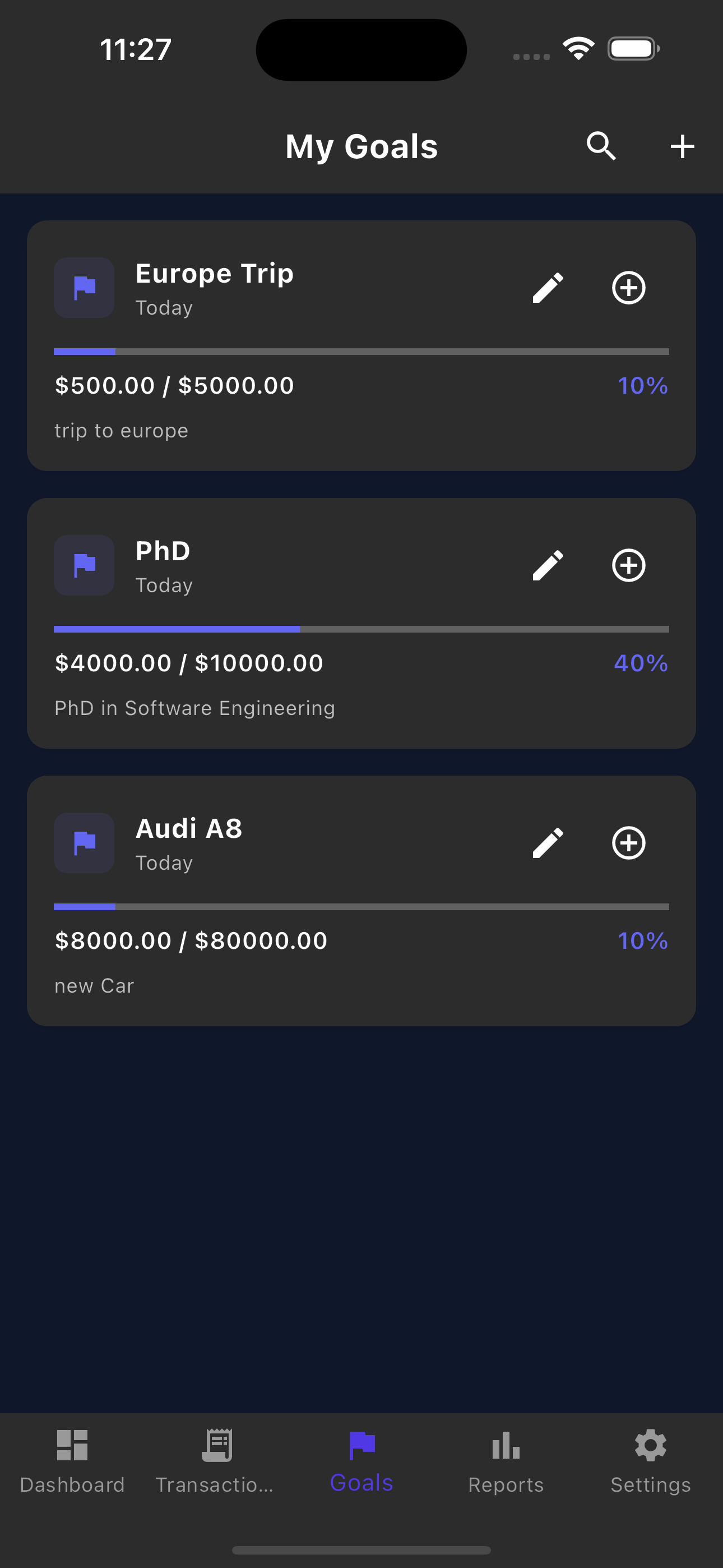Switch to the Dashboard tab

(72, 1461)
